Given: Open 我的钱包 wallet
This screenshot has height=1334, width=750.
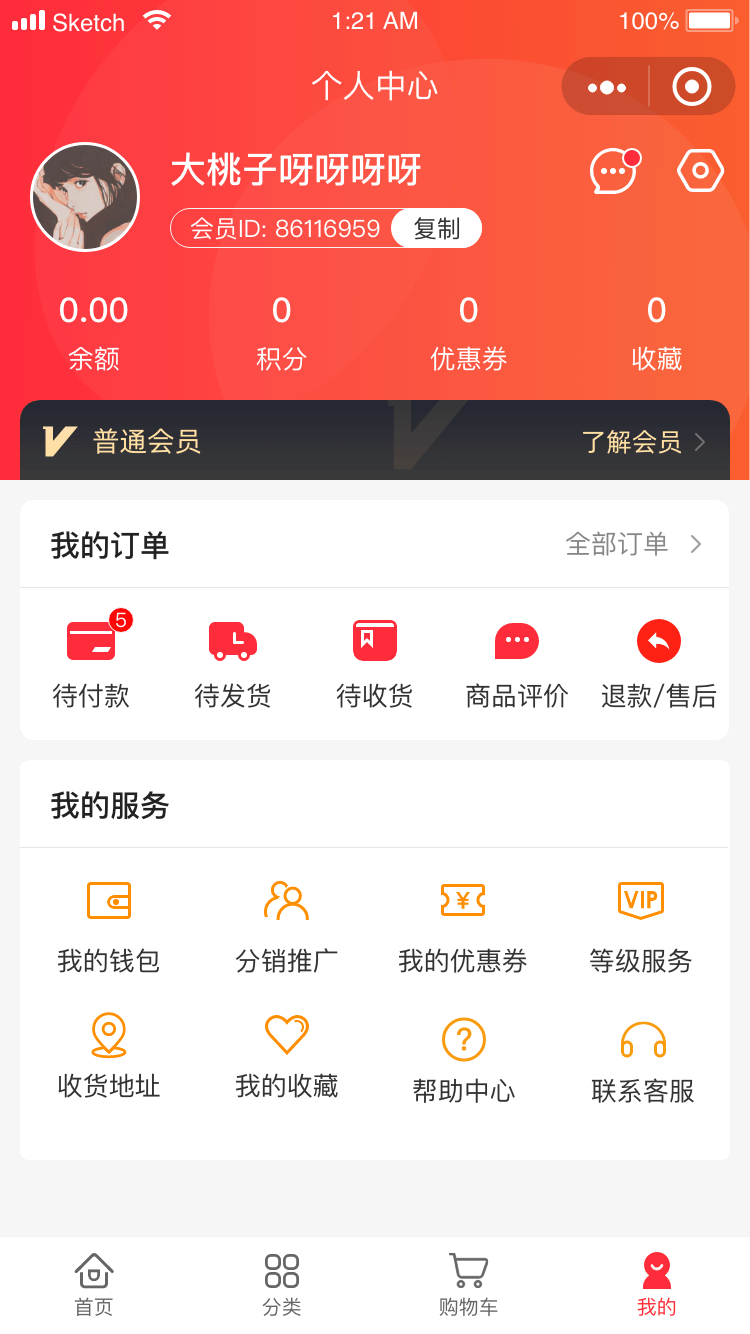Looking at the screenshot, I should 109,926.
